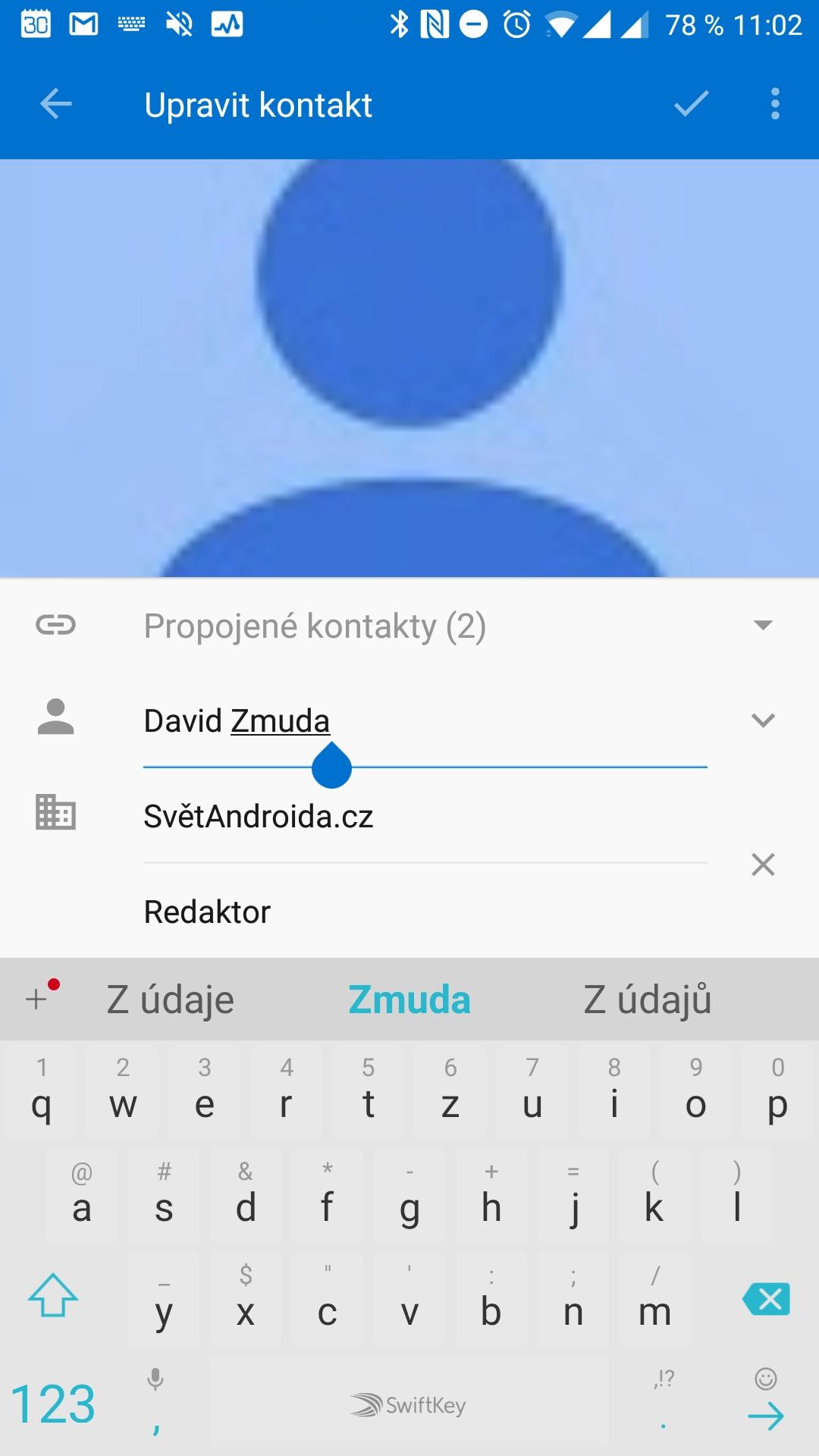Tap the keyboard backspace key
Screen dimensions: 819x1456
click(x=767, y=1299)
